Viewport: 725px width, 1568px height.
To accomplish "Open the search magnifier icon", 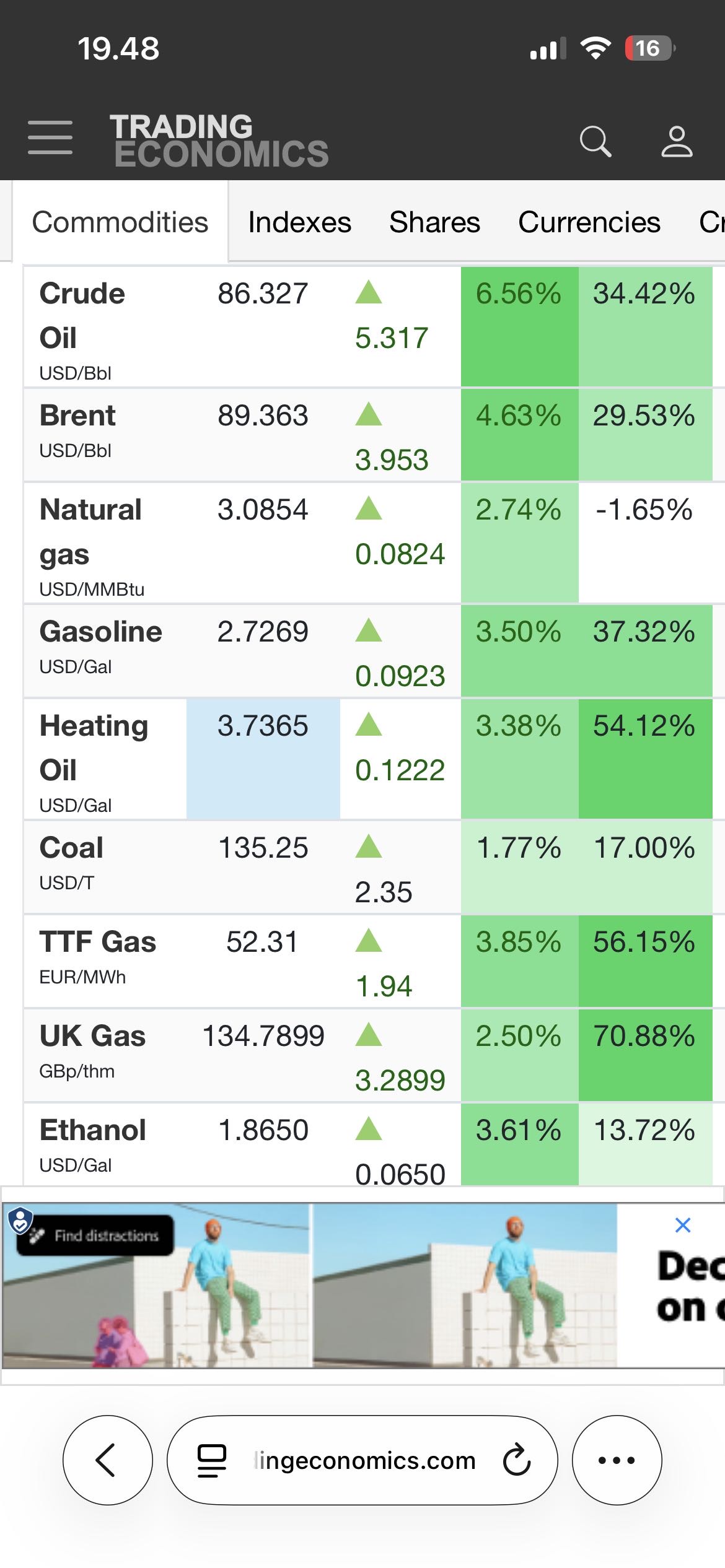I will coord(595,141).
